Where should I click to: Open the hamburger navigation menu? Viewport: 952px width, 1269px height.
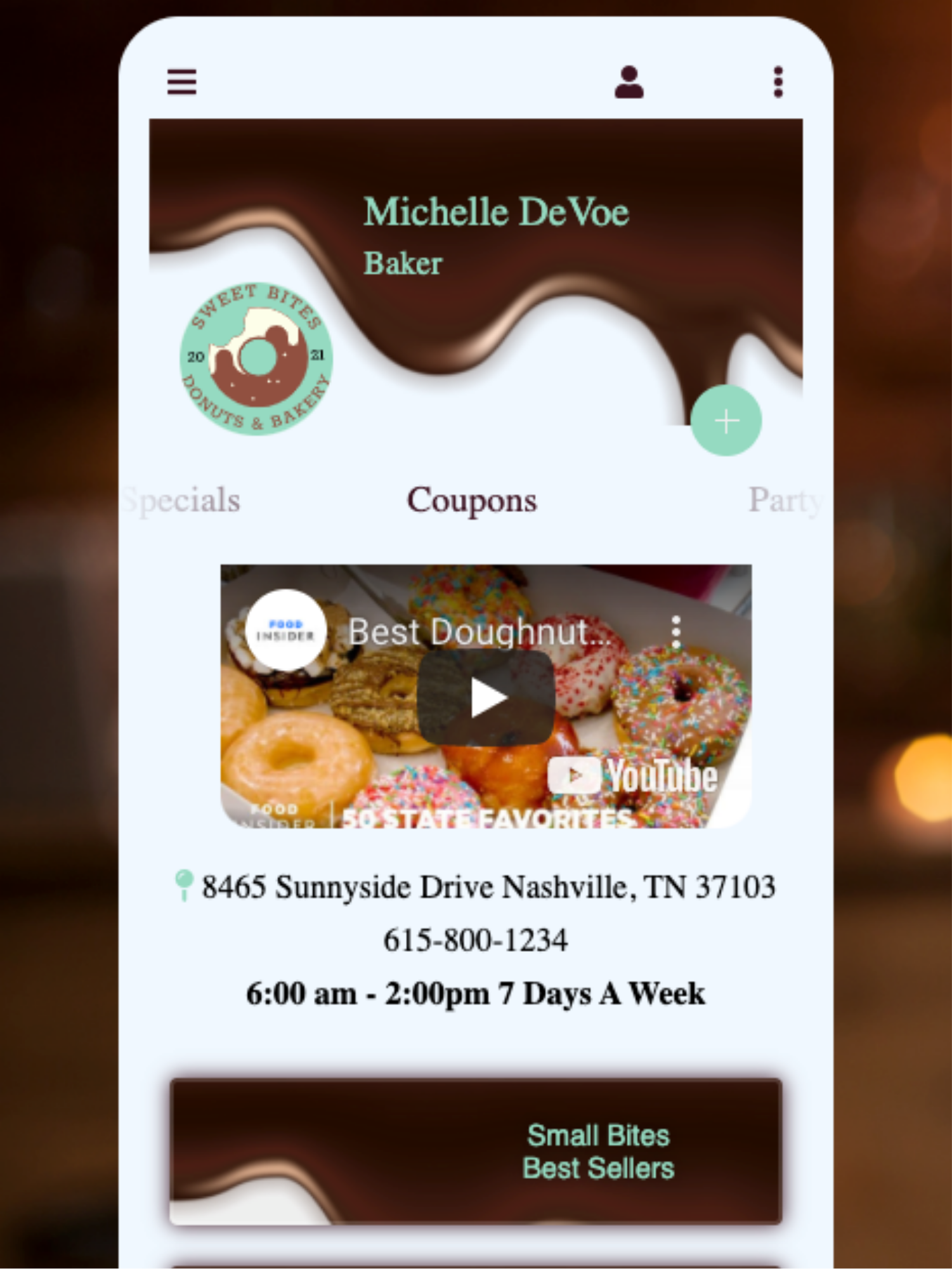click(x=181, y=82)
